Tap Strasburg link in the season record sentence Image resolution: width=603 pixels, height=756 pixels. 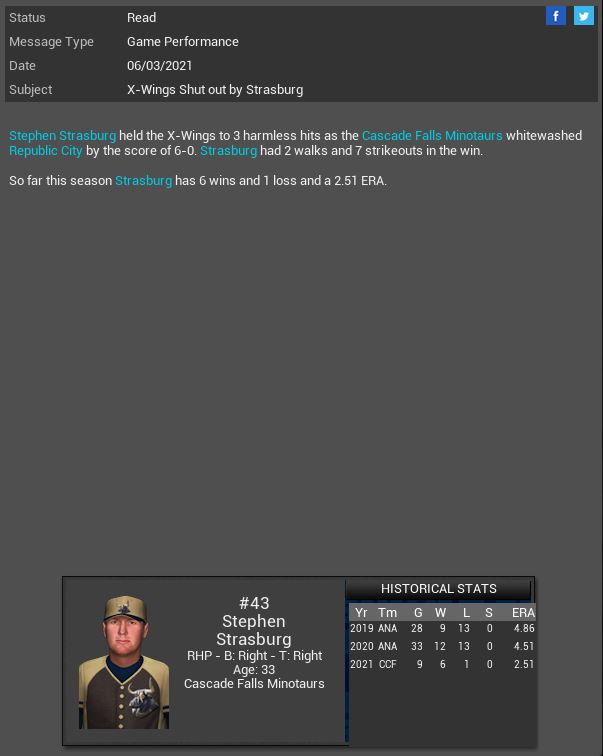pyautogui.click(x=143, y=181)
